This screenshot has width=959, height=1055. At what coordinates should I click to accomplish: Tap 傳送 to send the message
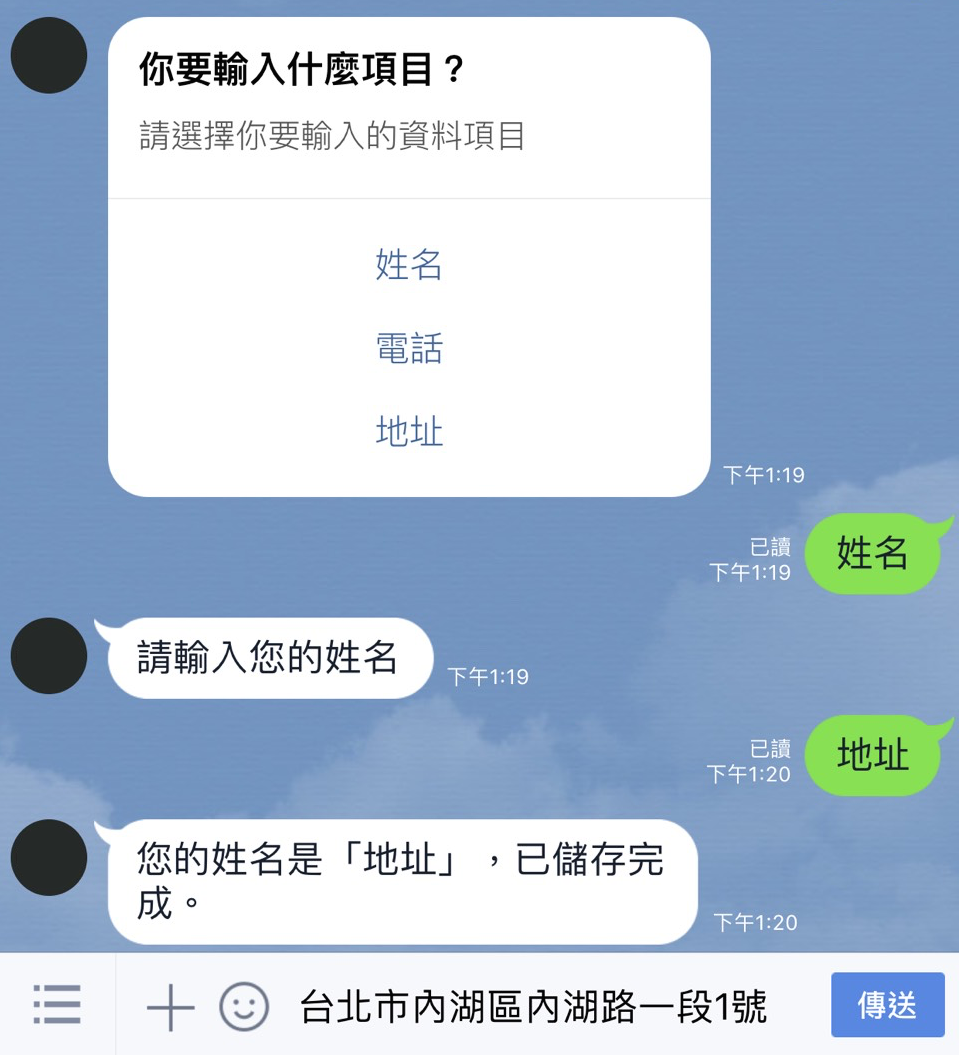point(887,1004)
